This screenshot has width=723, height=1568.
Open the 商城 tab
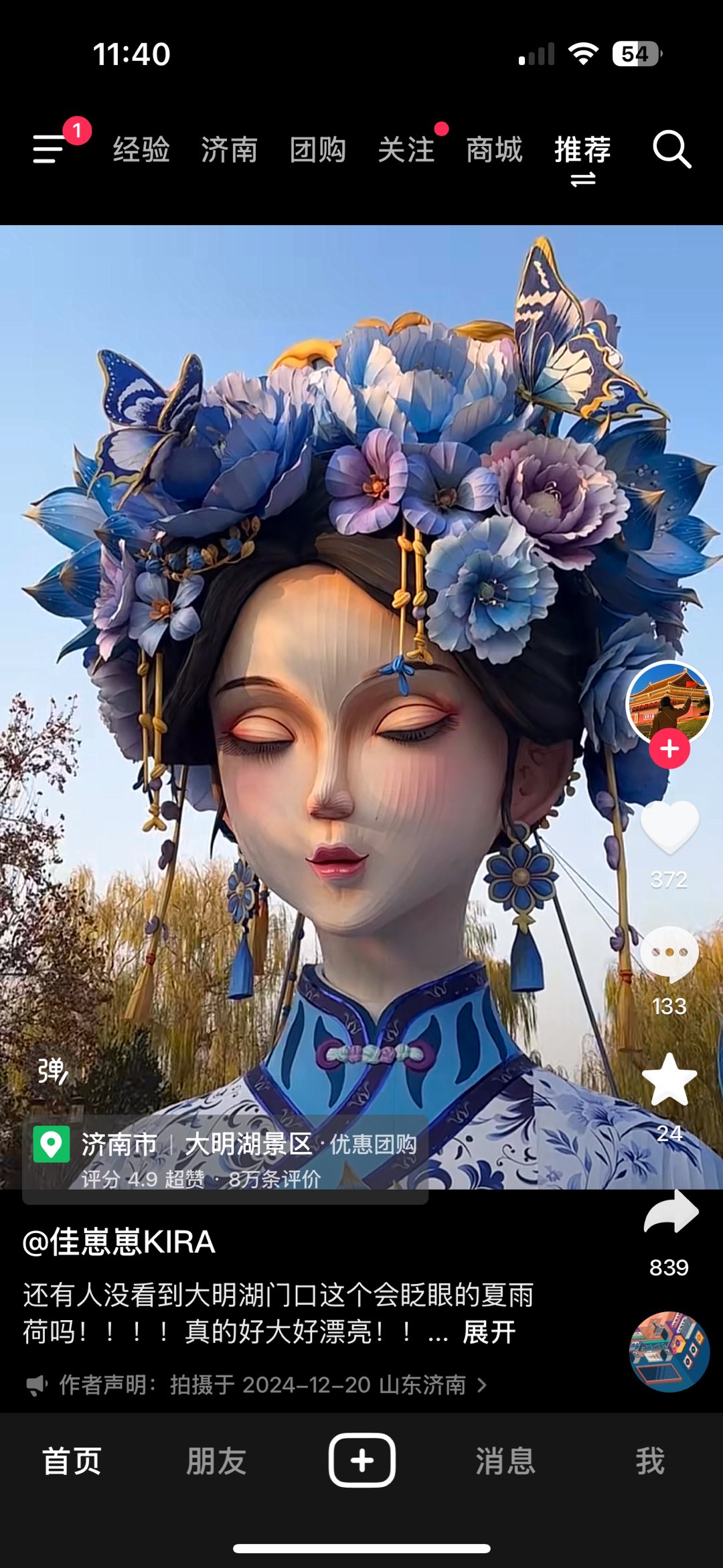pyautogui.click(x=495, y=149)
